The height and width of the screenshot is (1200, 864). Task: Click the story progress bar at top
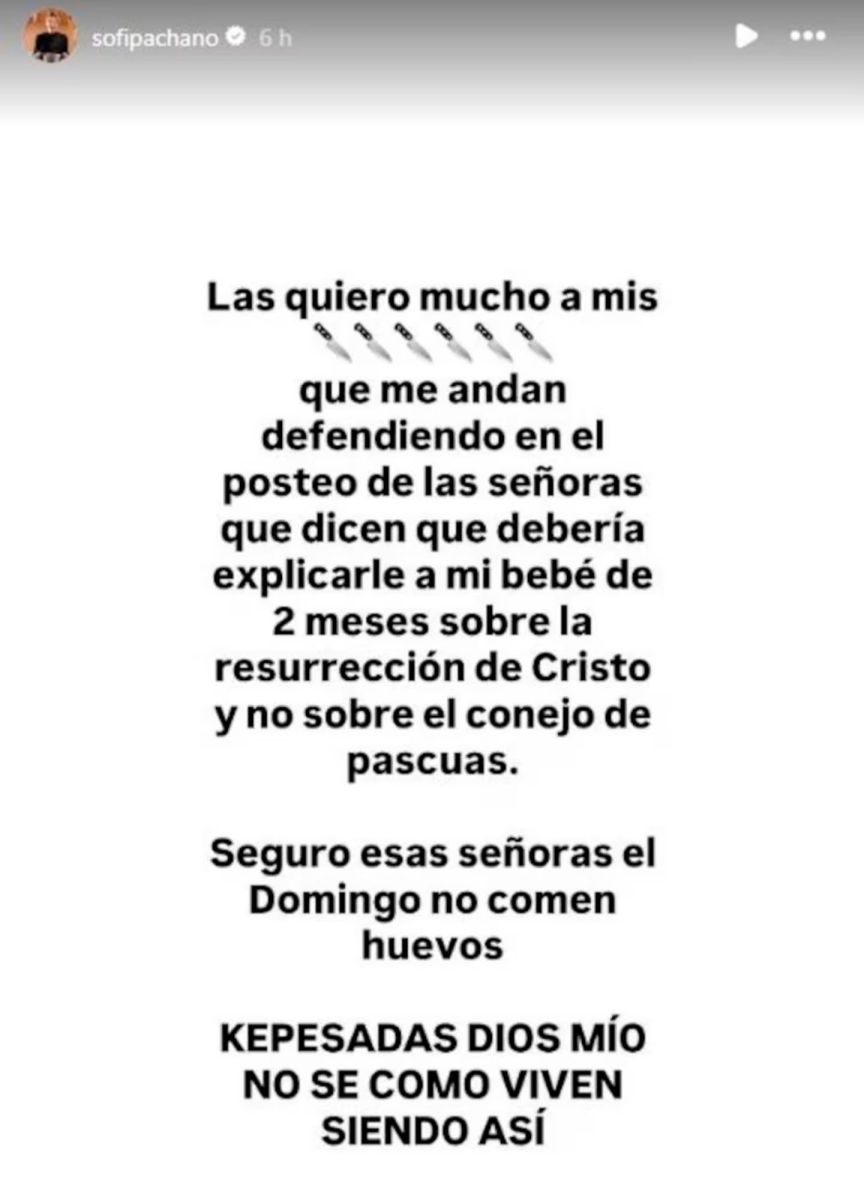(x=432, y=2)
